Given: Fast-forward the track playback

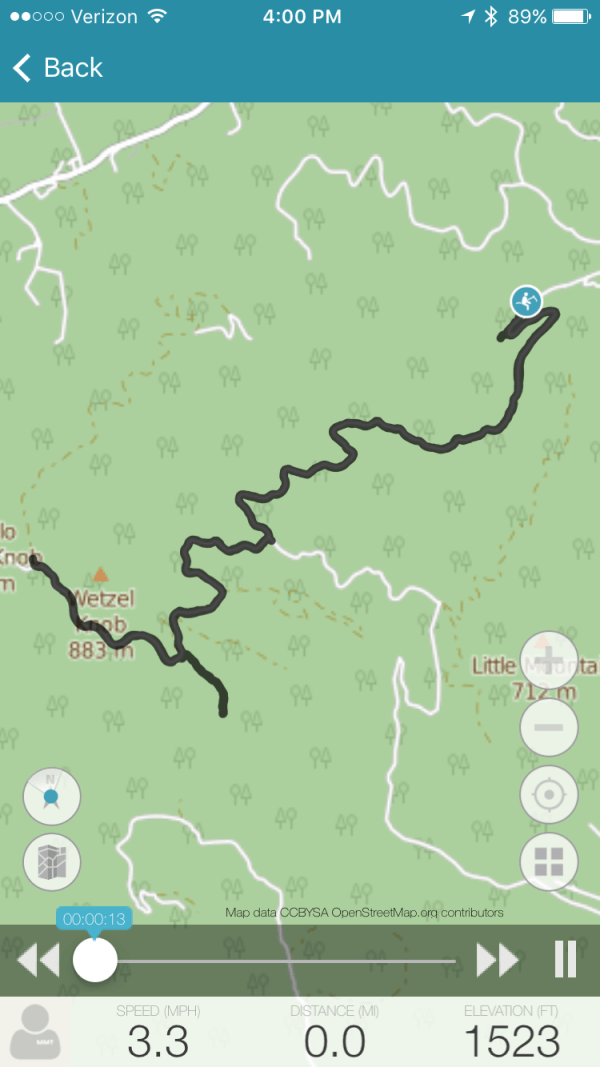Looking at the screenshot, I should pyautogui.click(x=497, y=961).
